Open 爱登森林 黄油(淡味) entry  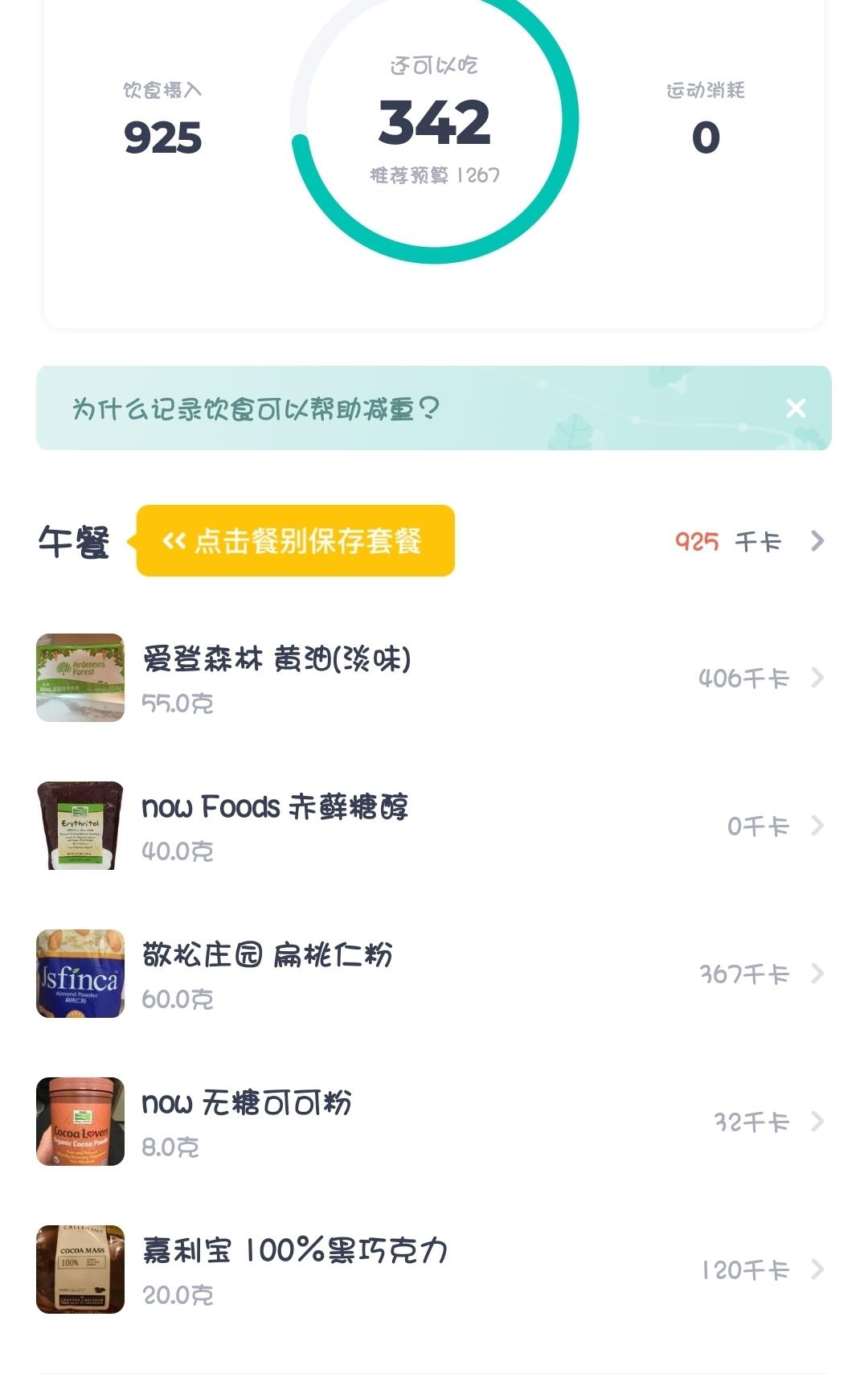(x=434, y=678)
